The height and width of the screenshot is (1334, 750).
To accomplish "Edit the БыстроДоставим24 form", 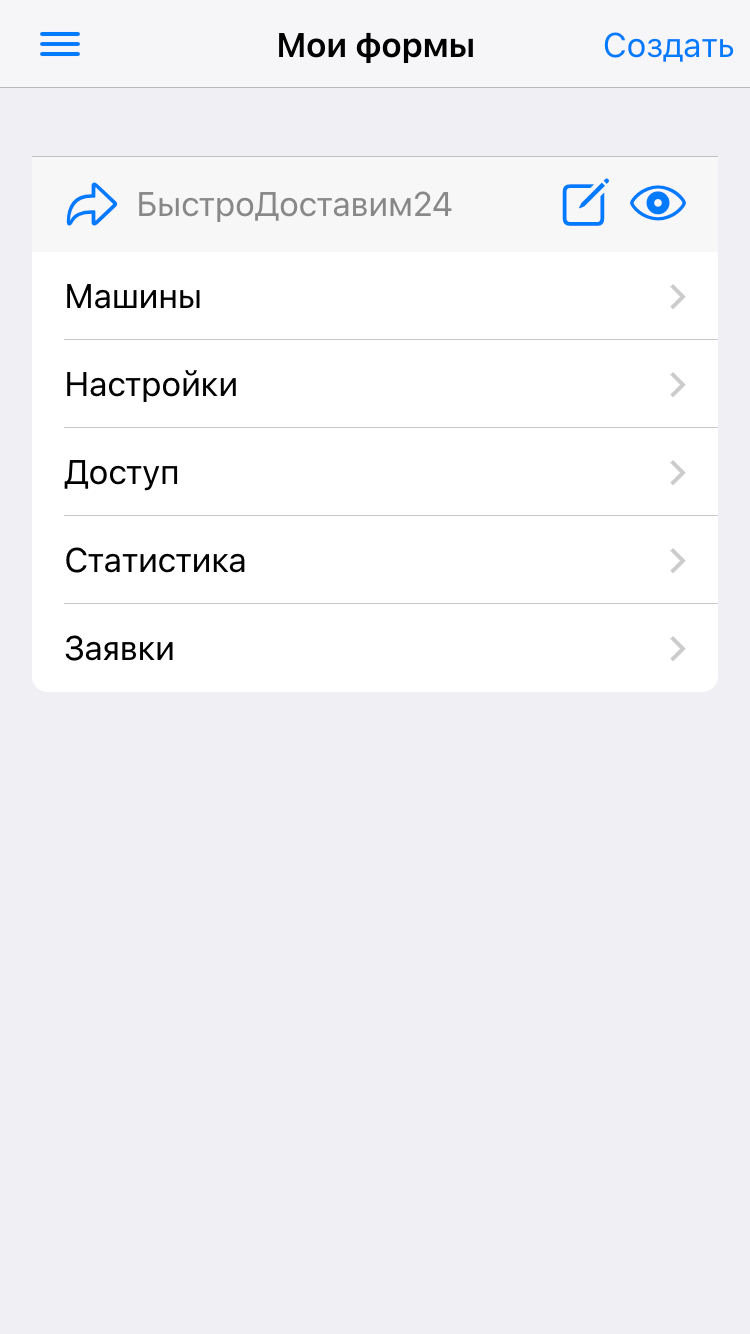I will pyautogui.click(x=585, y=204).
